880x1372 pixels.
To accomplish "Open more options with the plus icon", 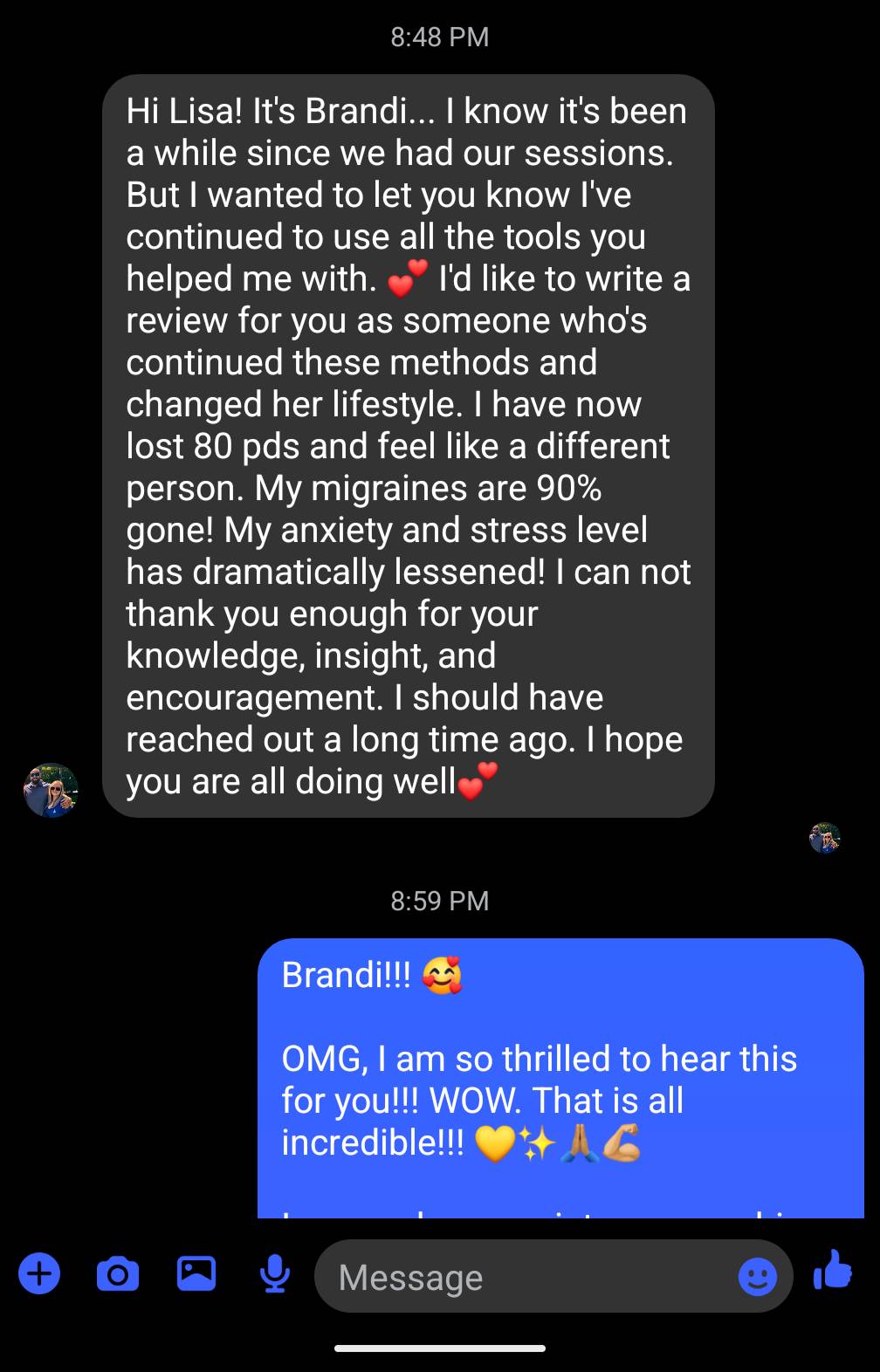I will tap(39, 1273).
